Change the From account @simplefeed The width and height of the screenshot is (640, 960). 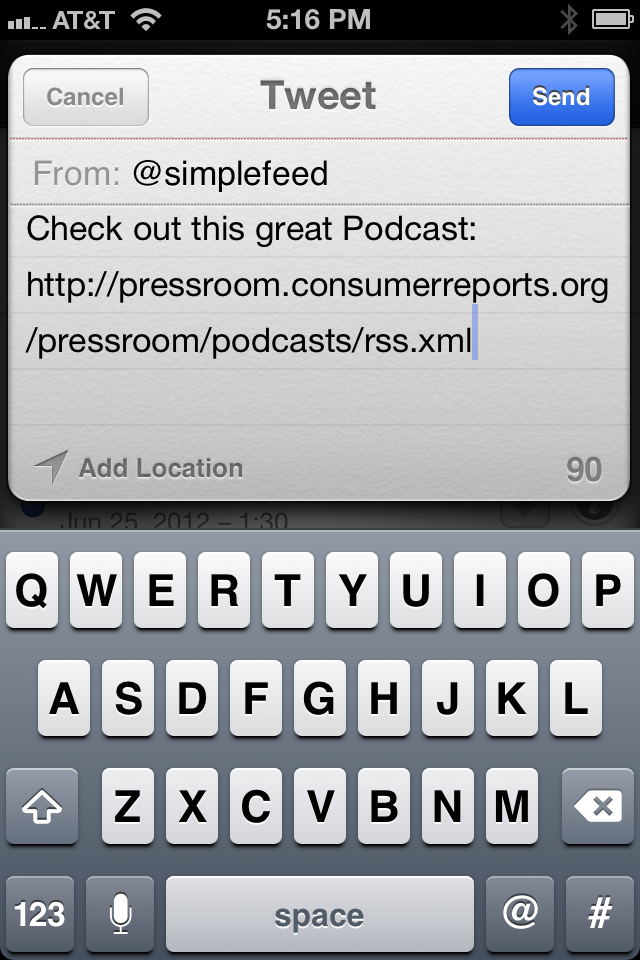coord(230,174)
